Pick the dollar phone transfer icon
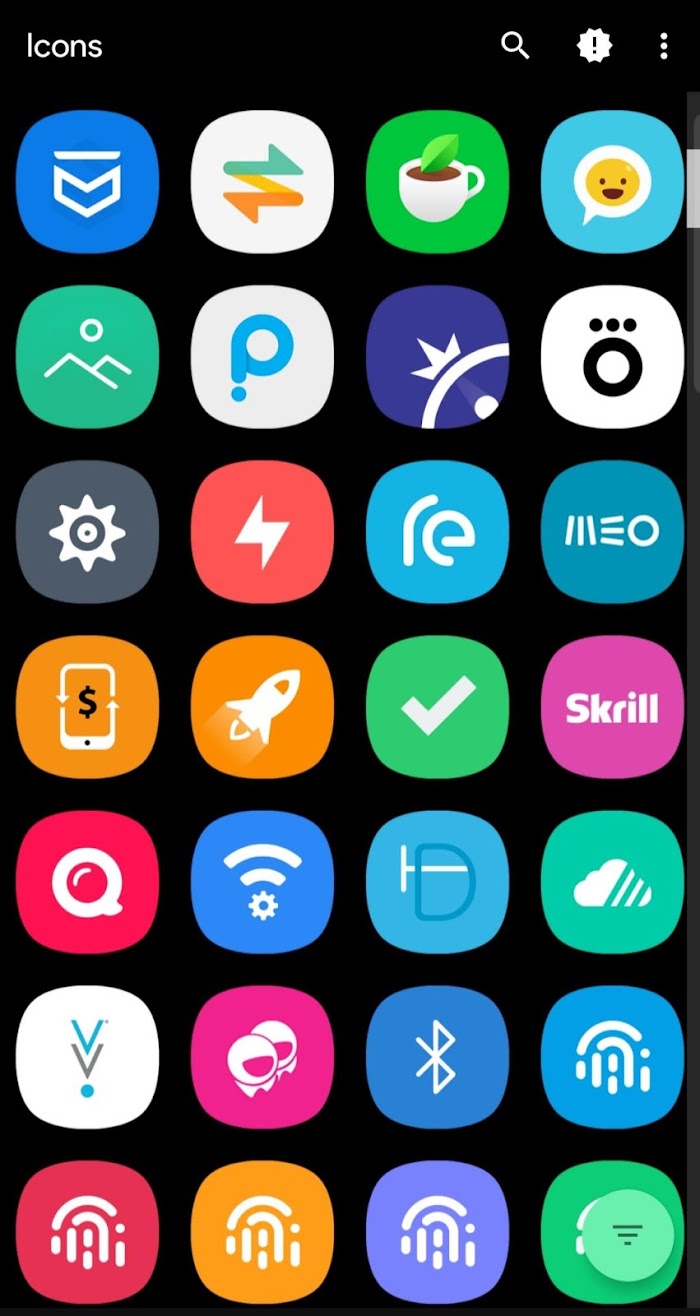This screenshot has height=1316, width=700. click(87, 707)
